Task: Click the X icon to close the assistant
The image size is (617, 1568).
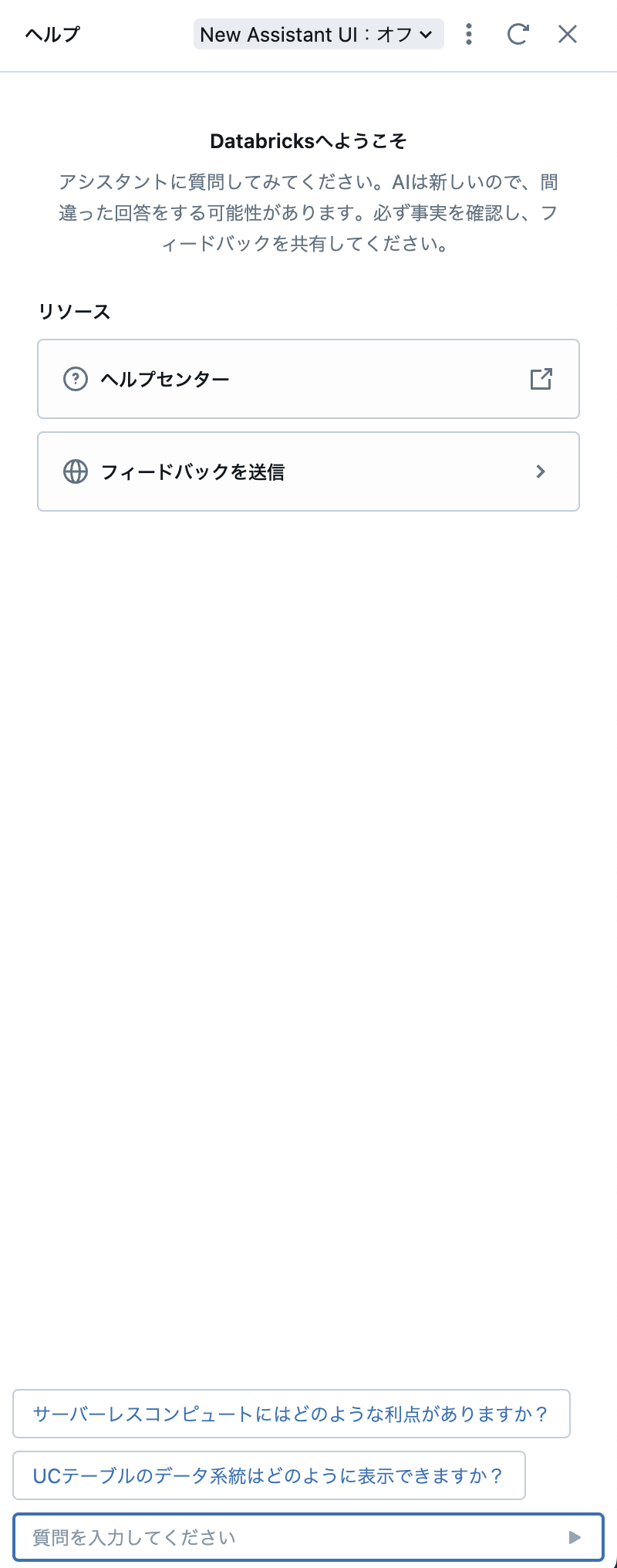Action: 567,35
